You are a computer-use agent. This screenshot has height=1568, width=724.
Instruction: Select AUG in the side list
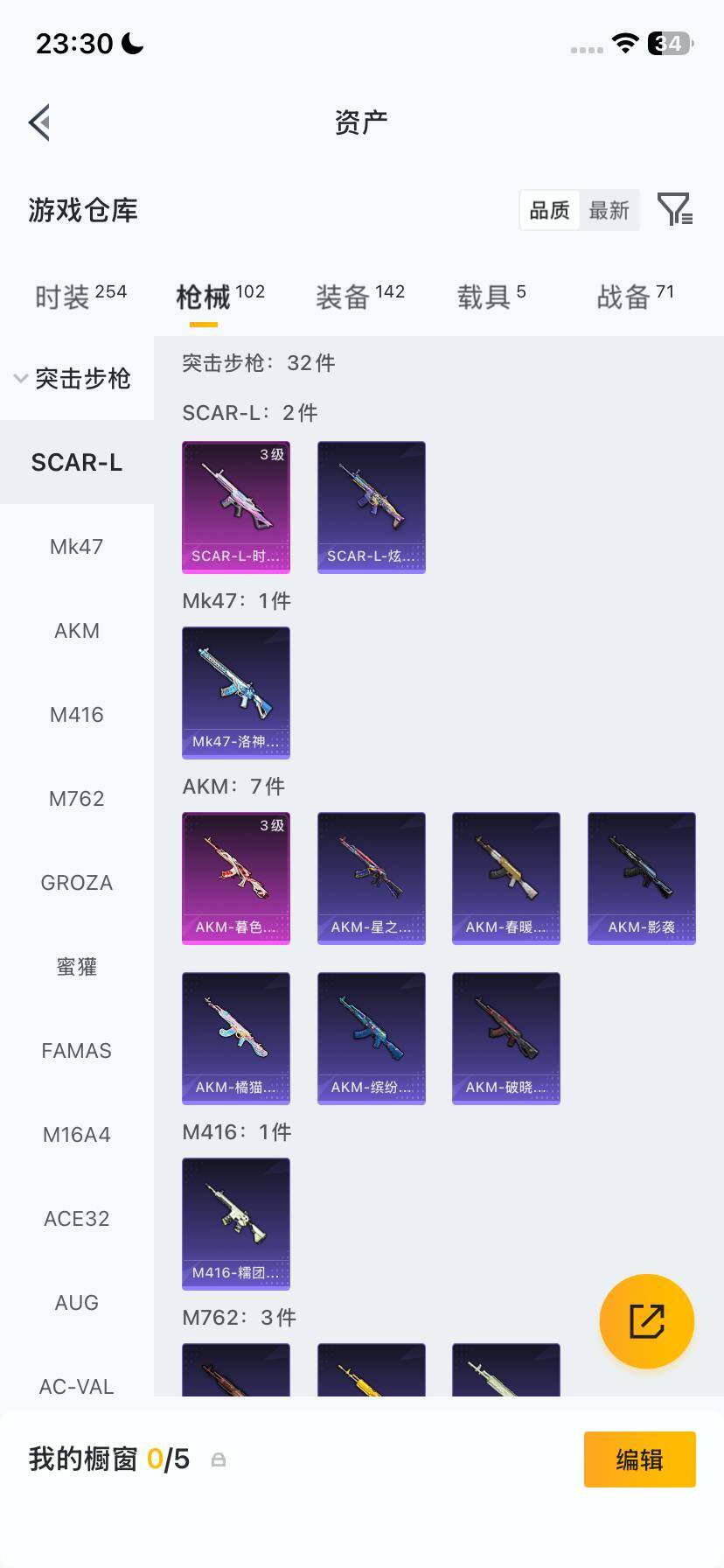click(77, 1303)
